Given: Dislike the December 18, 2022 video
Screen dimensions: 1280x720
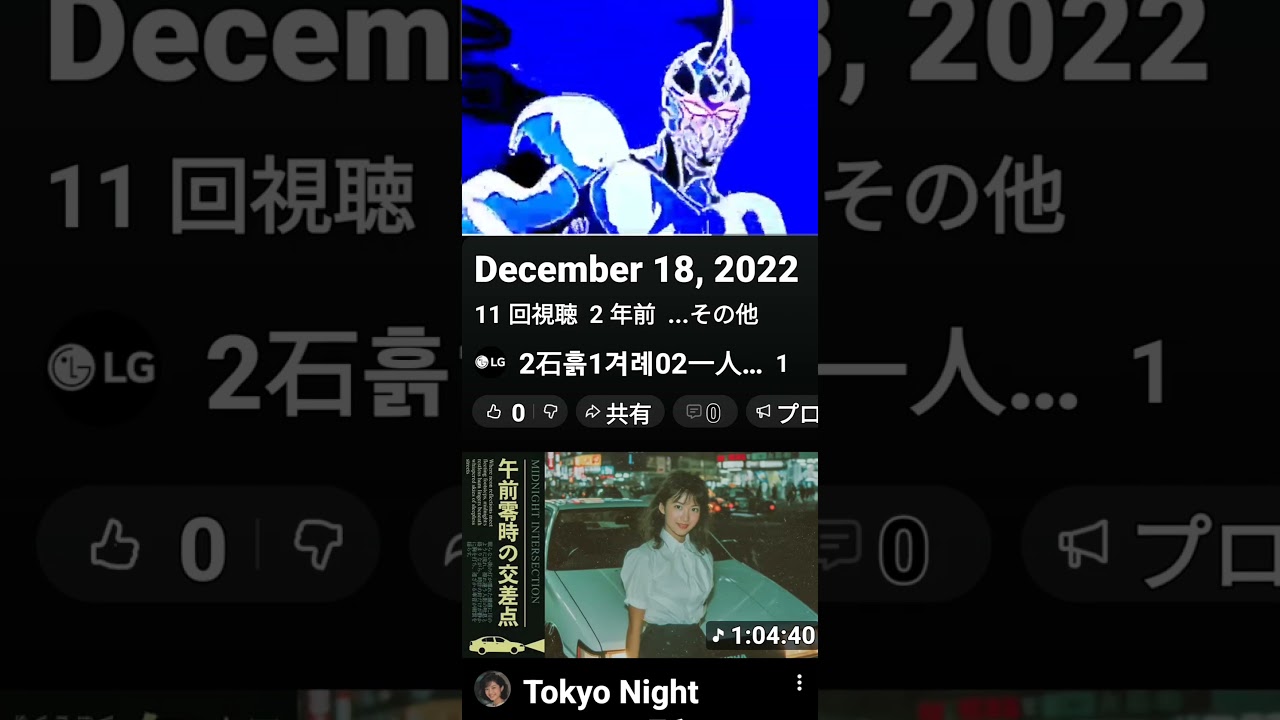Looking at the screenshot, I should [x=551, y=412].
